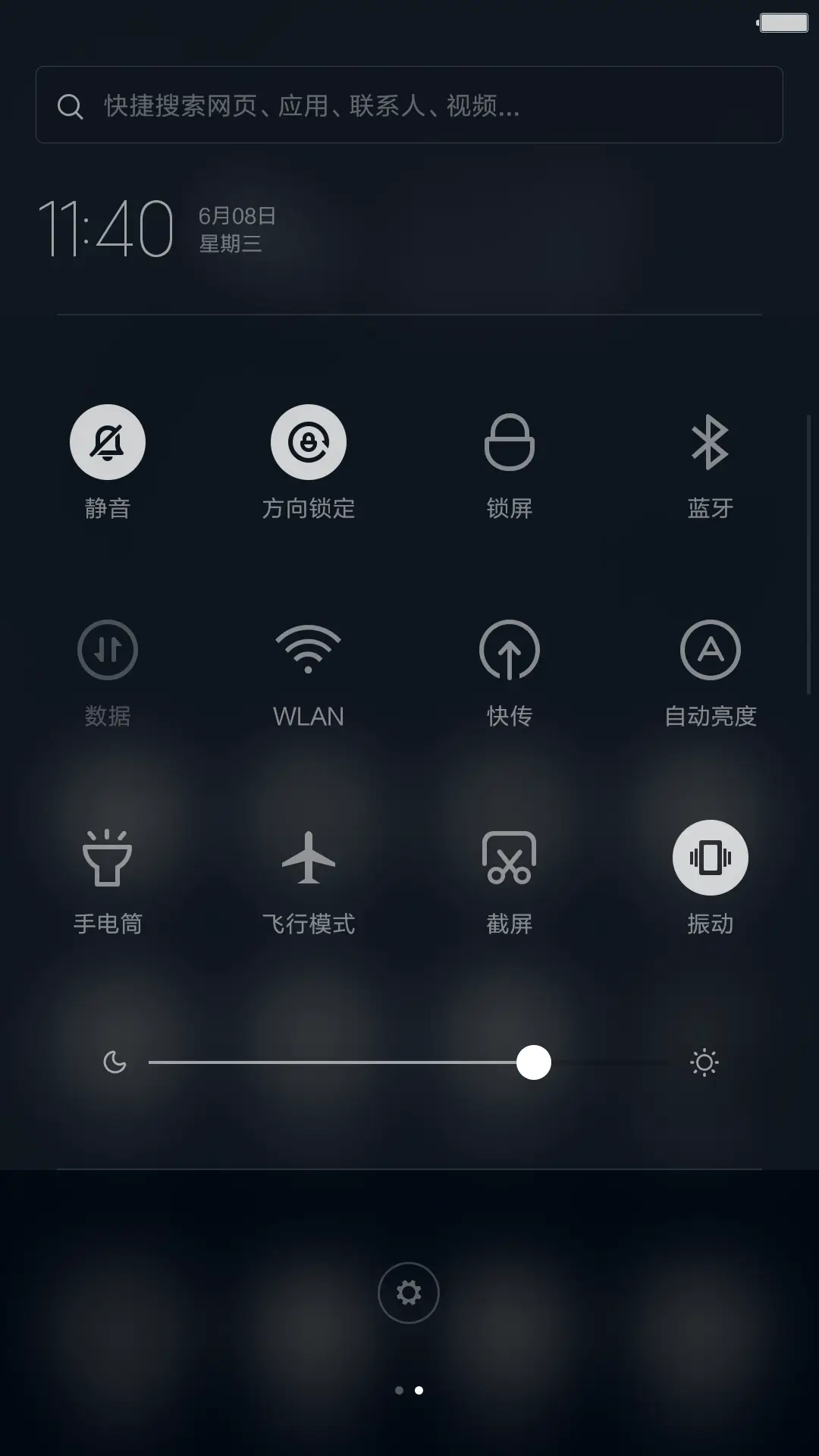Turn off orientation lock (方向锁定)
This screenshot has height=1456, width=819.
pos(308,441)
